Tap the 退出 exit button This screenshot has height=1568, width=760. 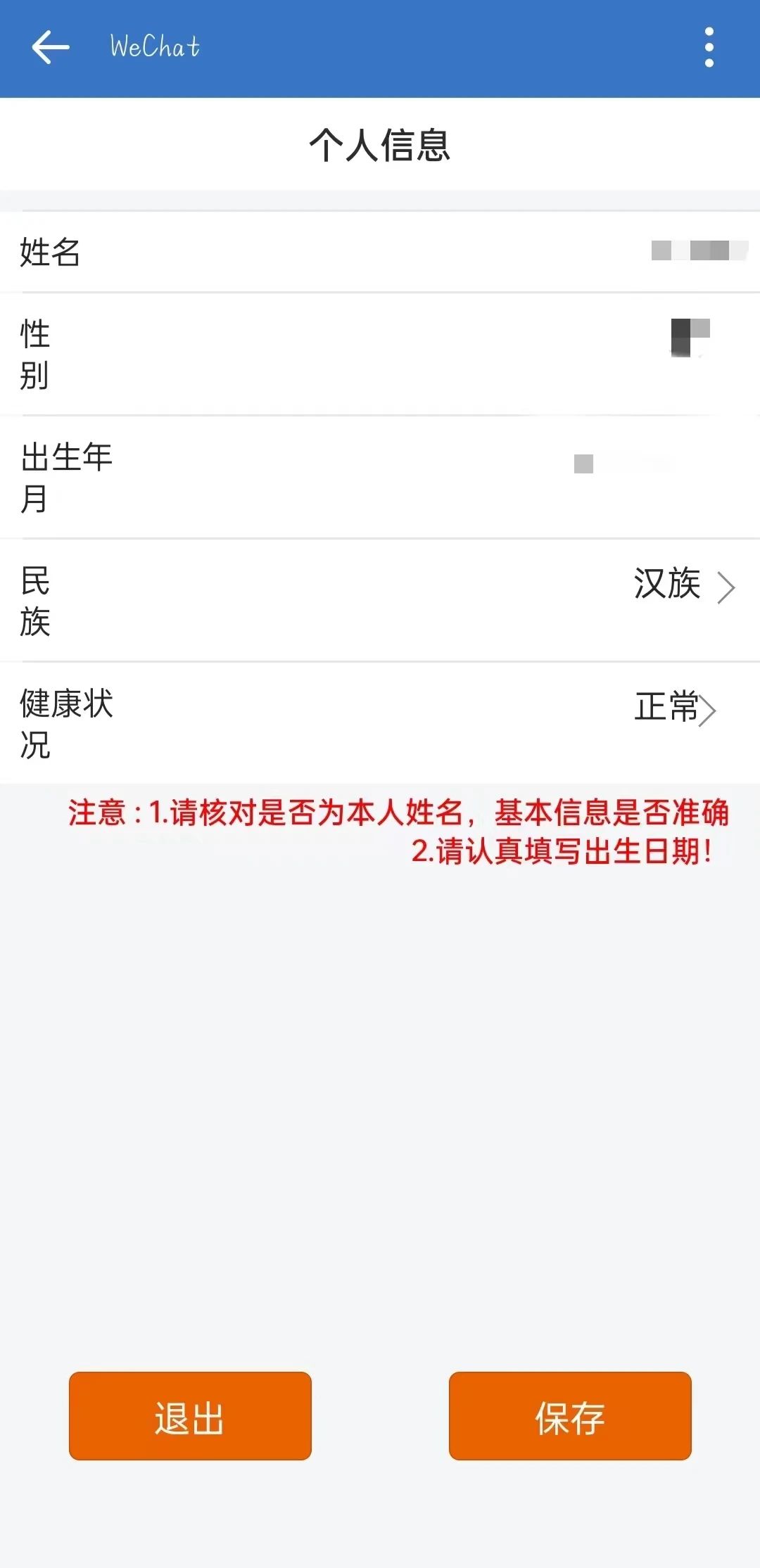point(190,1416)
